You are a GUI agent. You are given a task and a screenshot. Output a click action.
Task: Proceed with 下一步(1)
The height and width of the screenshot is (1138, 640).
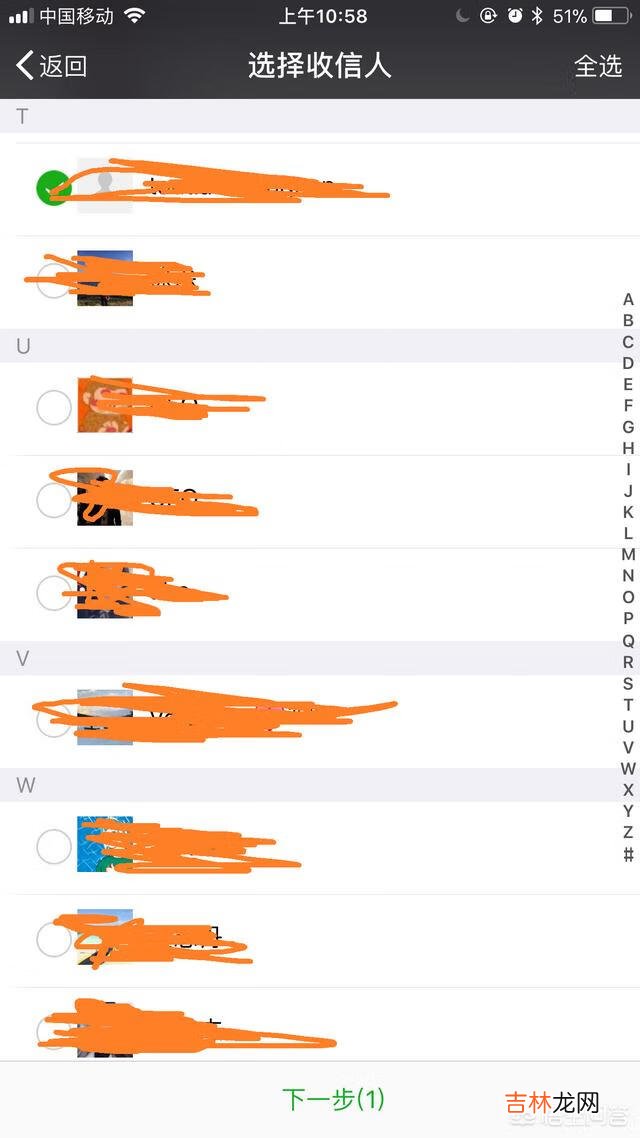(x=333, y=1099)
